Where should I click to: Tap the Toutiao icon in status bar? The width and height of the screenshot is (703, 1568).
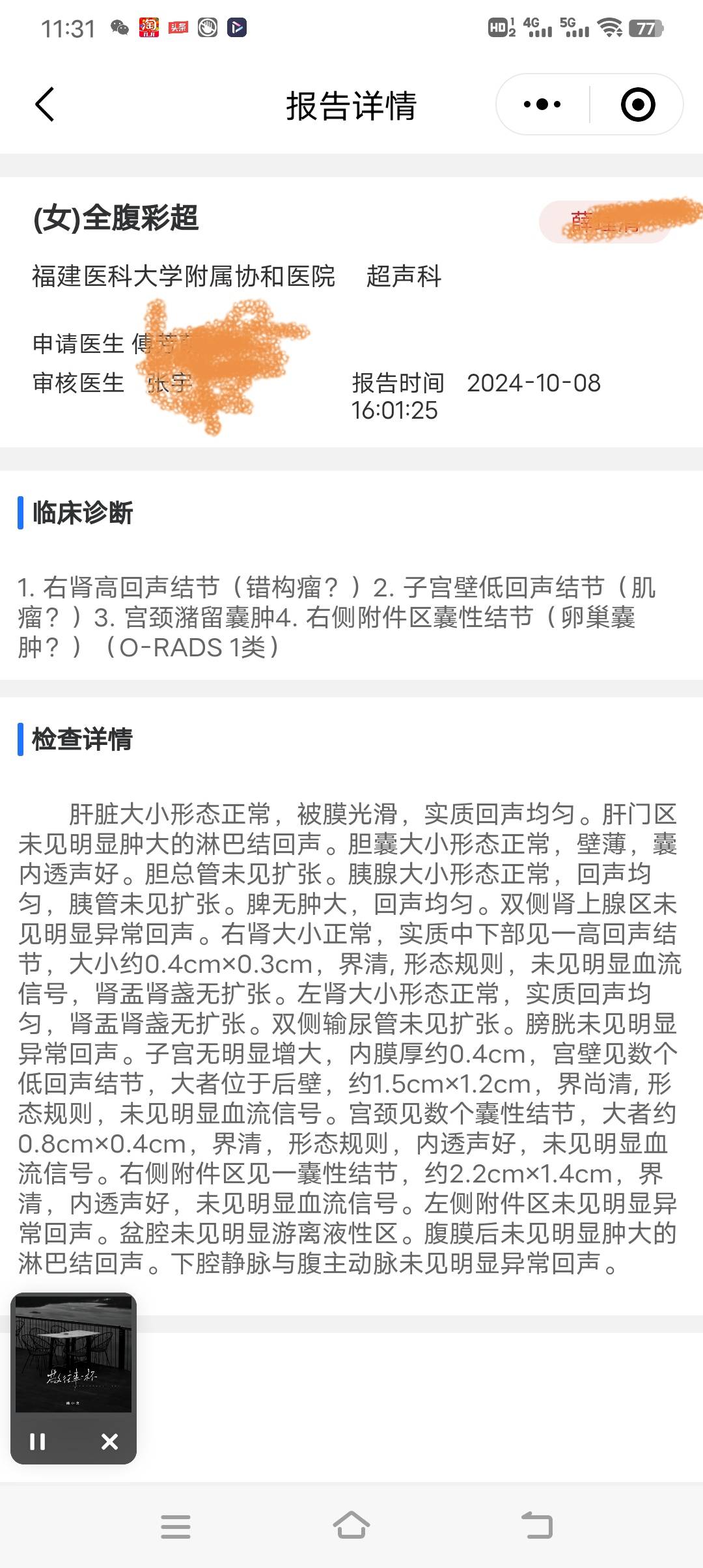tap(178, 28)
